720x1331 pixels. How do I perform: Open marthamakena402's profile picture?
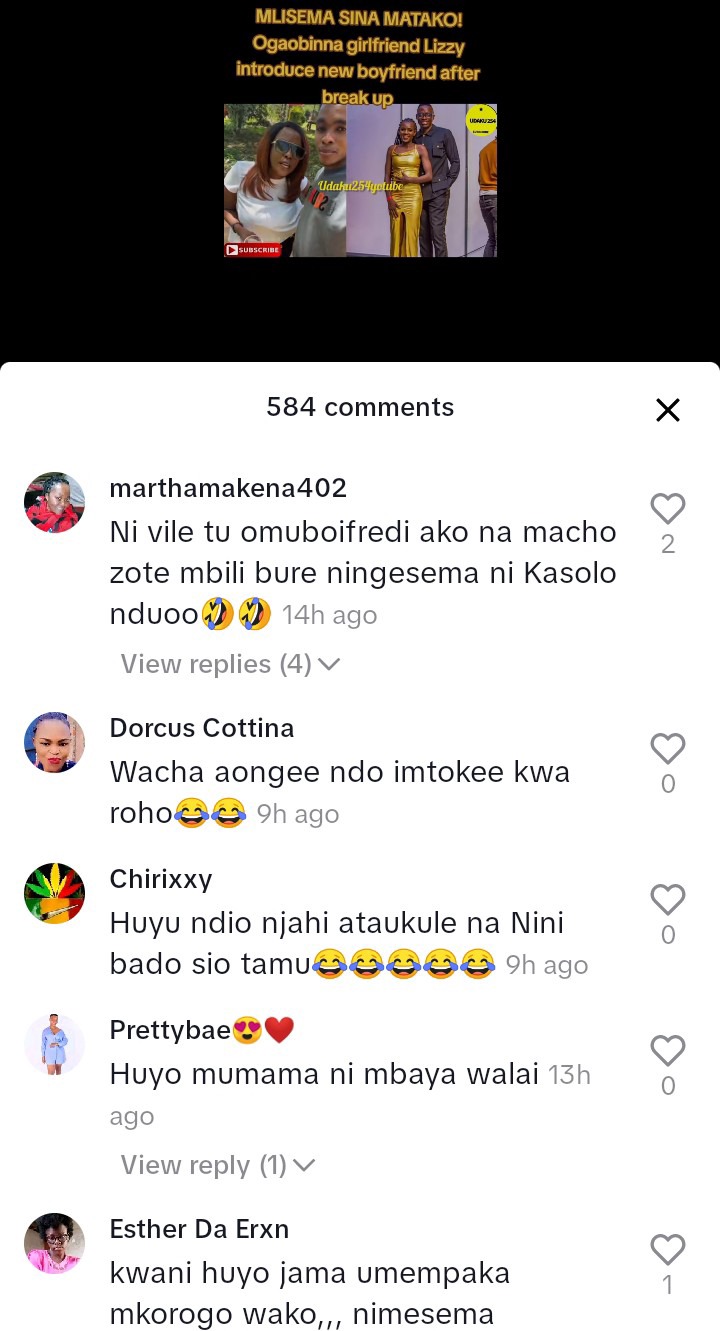54,503
